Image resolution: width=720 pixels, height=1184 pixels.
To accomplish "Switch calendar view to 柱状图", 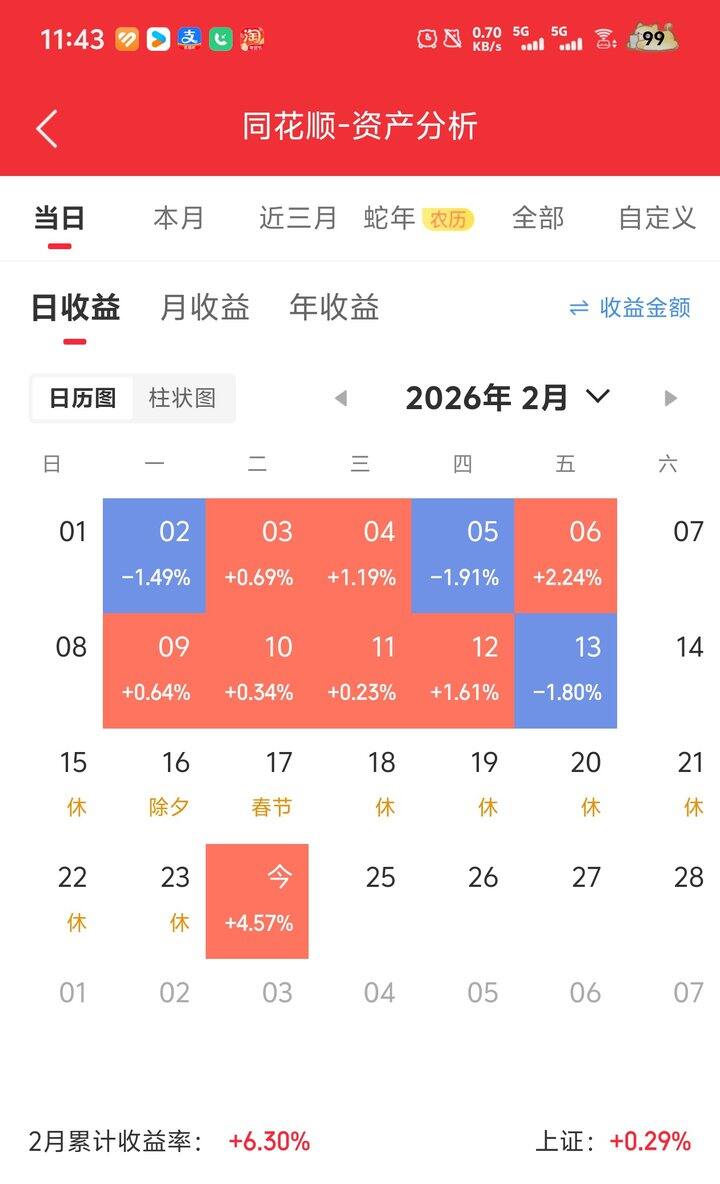I will click(x=185, y=397).
